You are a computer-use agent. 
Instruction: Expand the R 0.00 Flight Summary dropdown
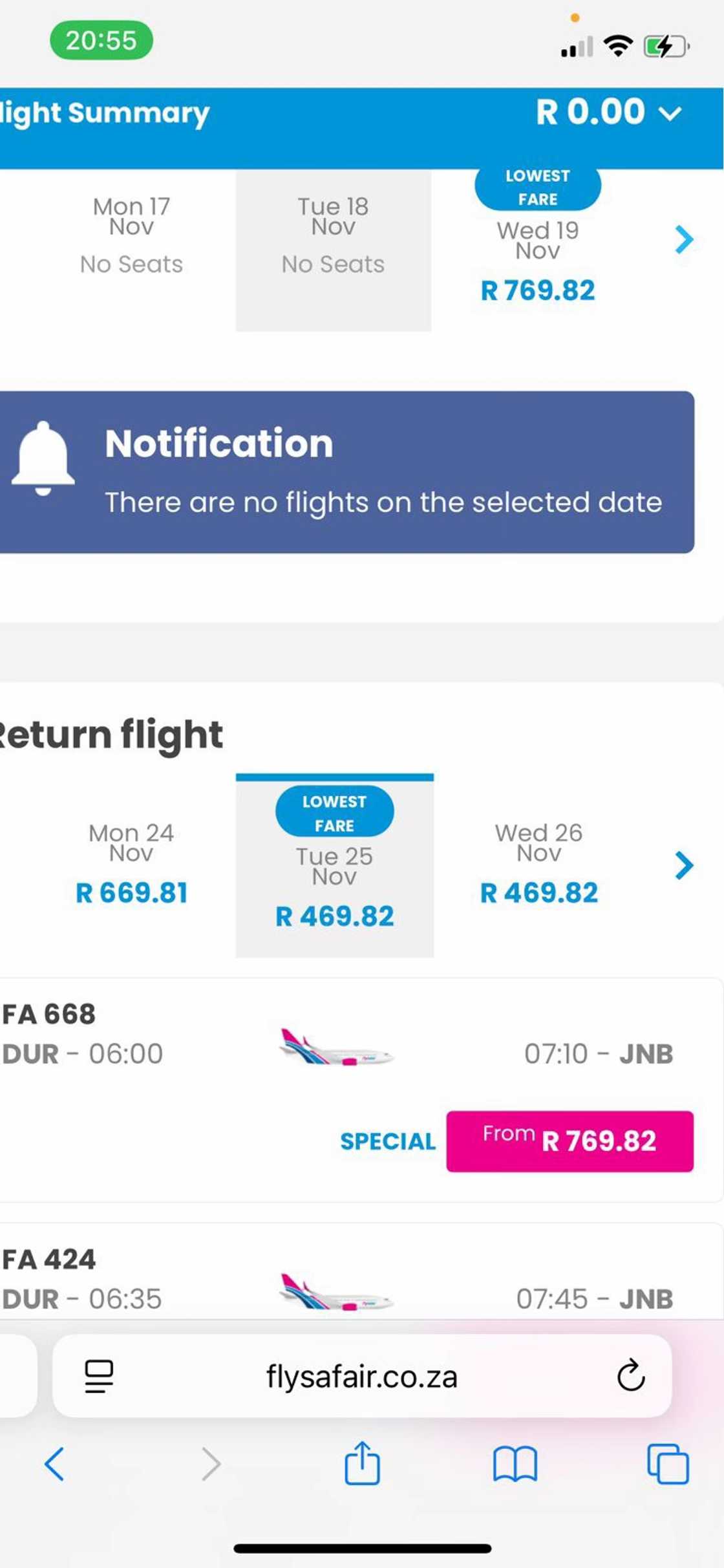point(608,112)
